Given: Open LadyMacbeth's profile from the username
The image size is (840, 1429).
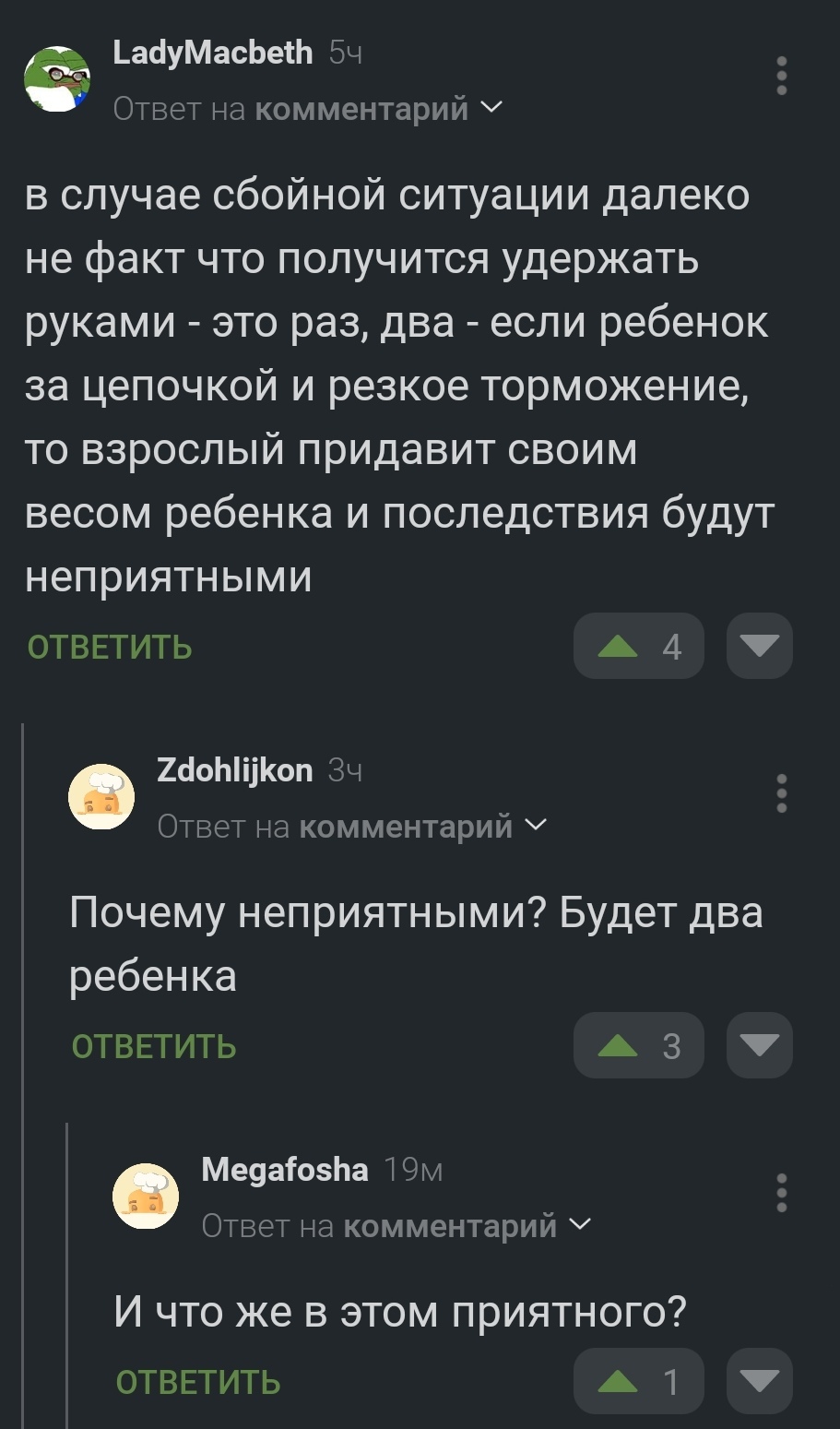Looking at the screenshot, I should [x=212, y=54].
